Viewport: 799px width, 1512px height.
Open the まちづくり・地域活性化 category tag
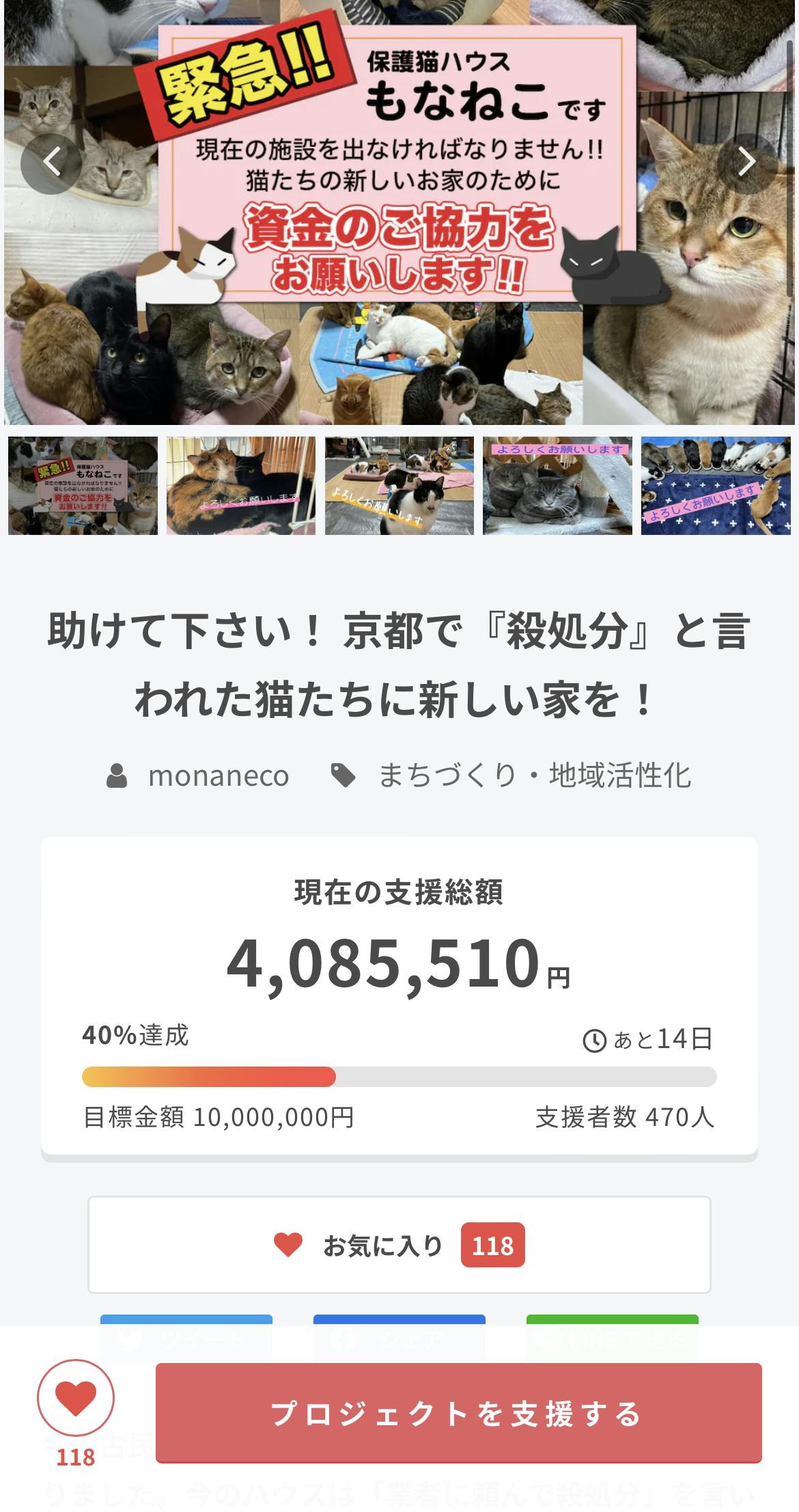coord(534,775)
